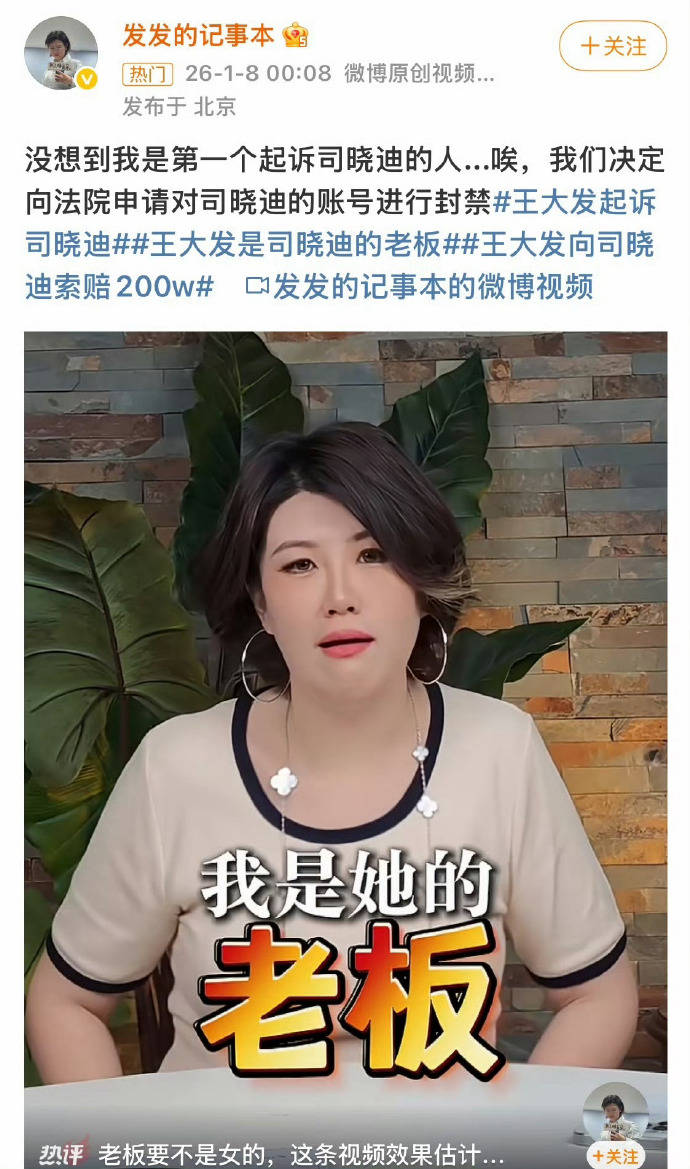
Task: Tap the small 关注 button on the video
Action: 616,1155
